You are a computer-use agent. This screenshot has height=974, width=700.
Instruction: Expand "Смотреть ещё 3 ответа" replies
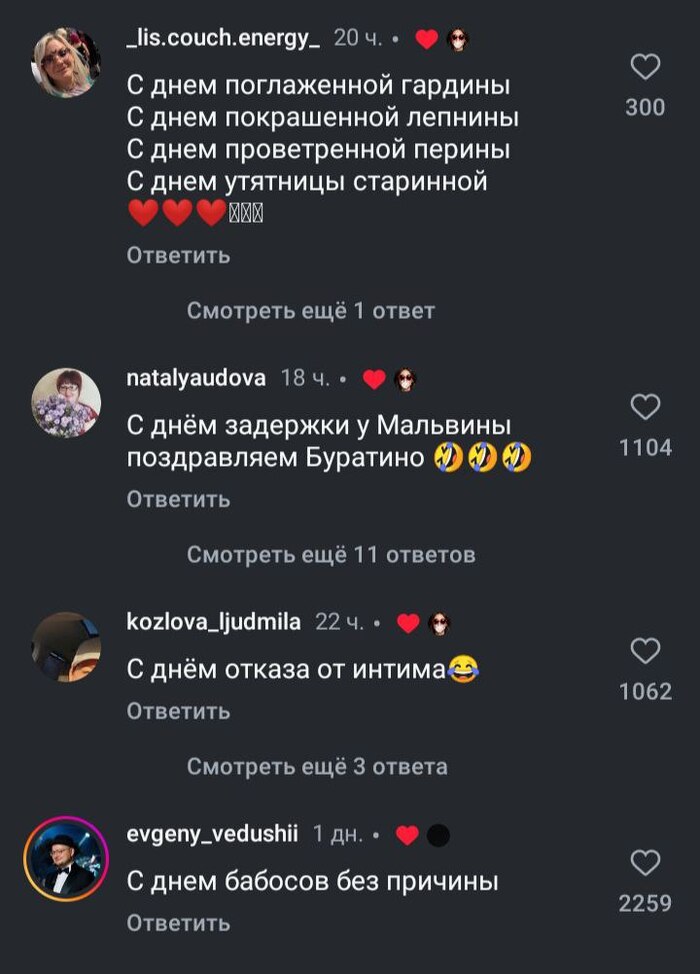[317, 767]
